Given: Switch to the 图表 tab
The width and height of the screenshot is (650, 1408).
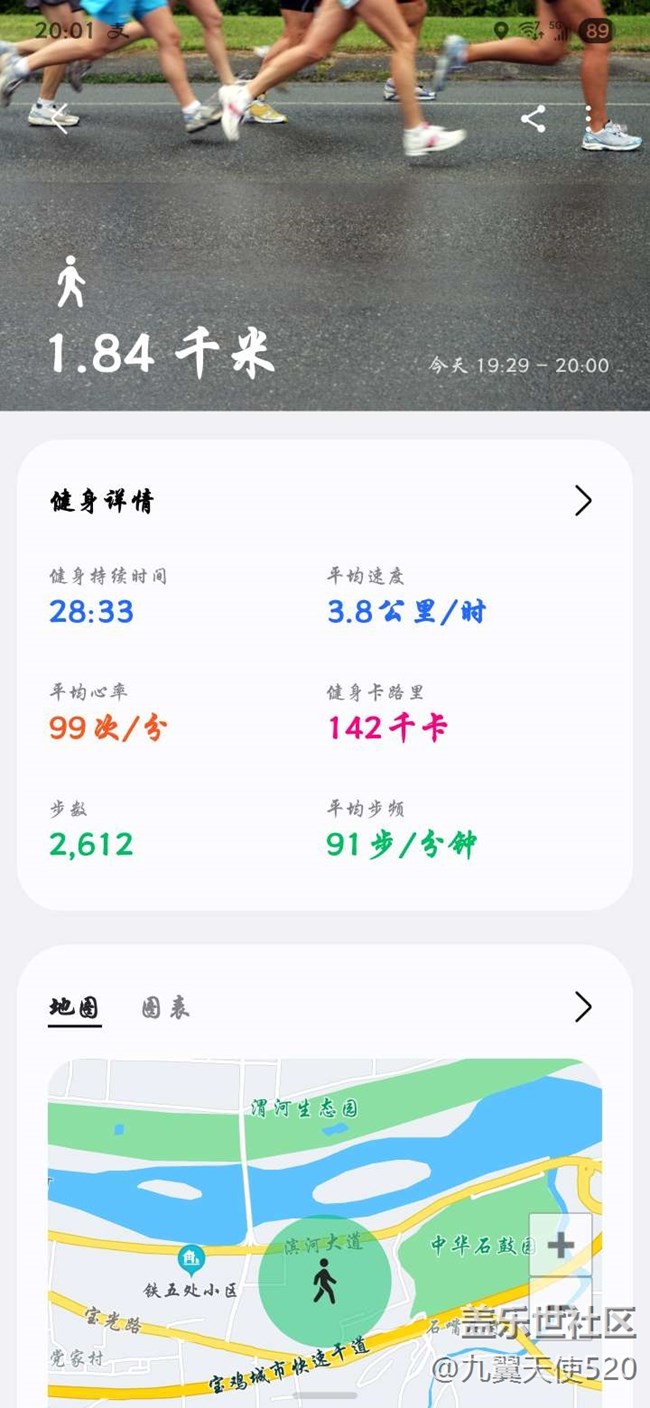Looking at the screenshot, I should (x=165, y=1008).
